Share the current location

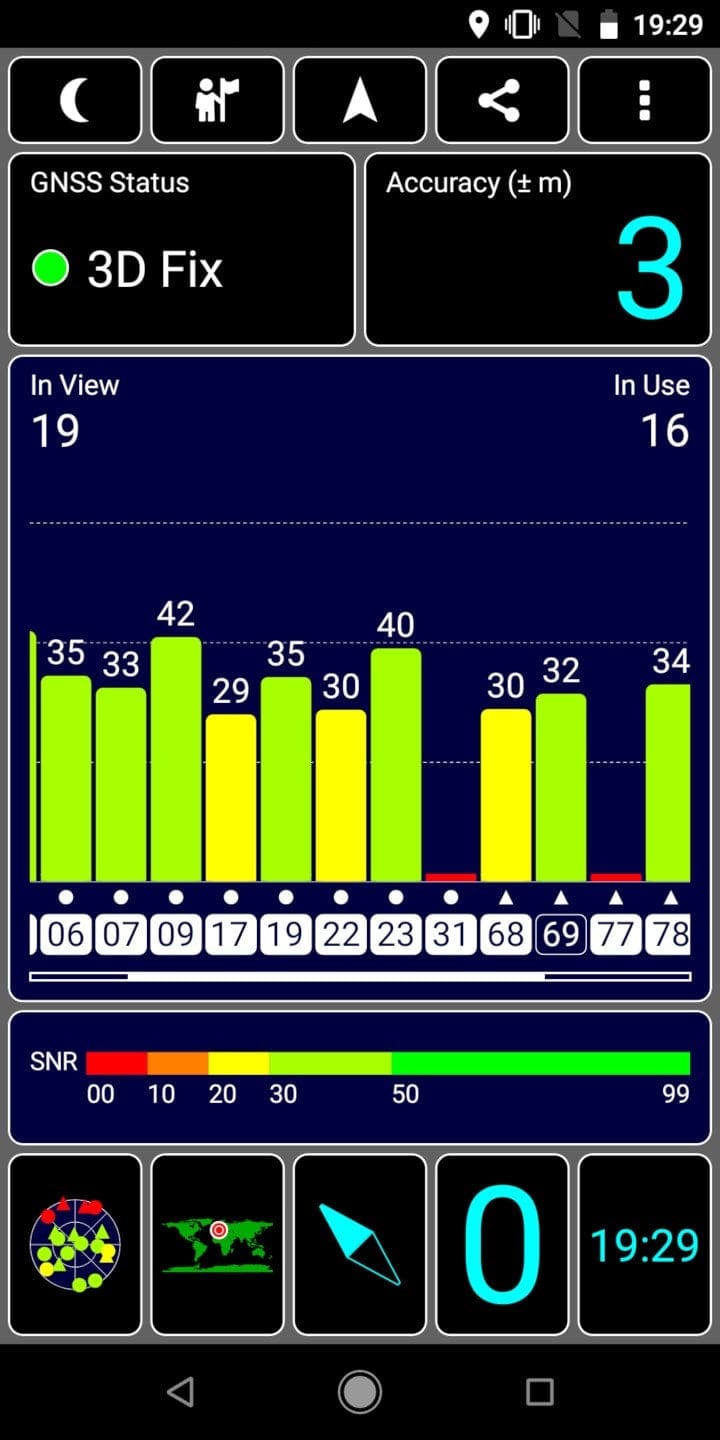pos(502,100)
